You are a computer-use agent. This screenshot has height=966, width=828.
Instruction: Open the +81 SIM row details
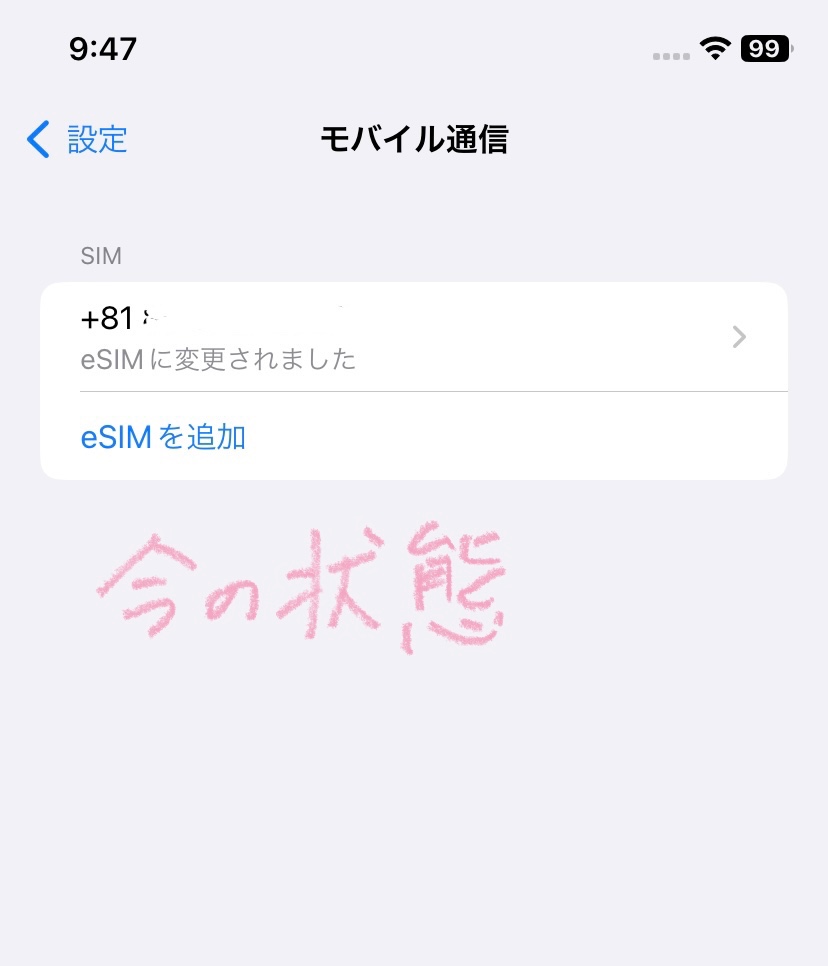click(x=413, y=337)
